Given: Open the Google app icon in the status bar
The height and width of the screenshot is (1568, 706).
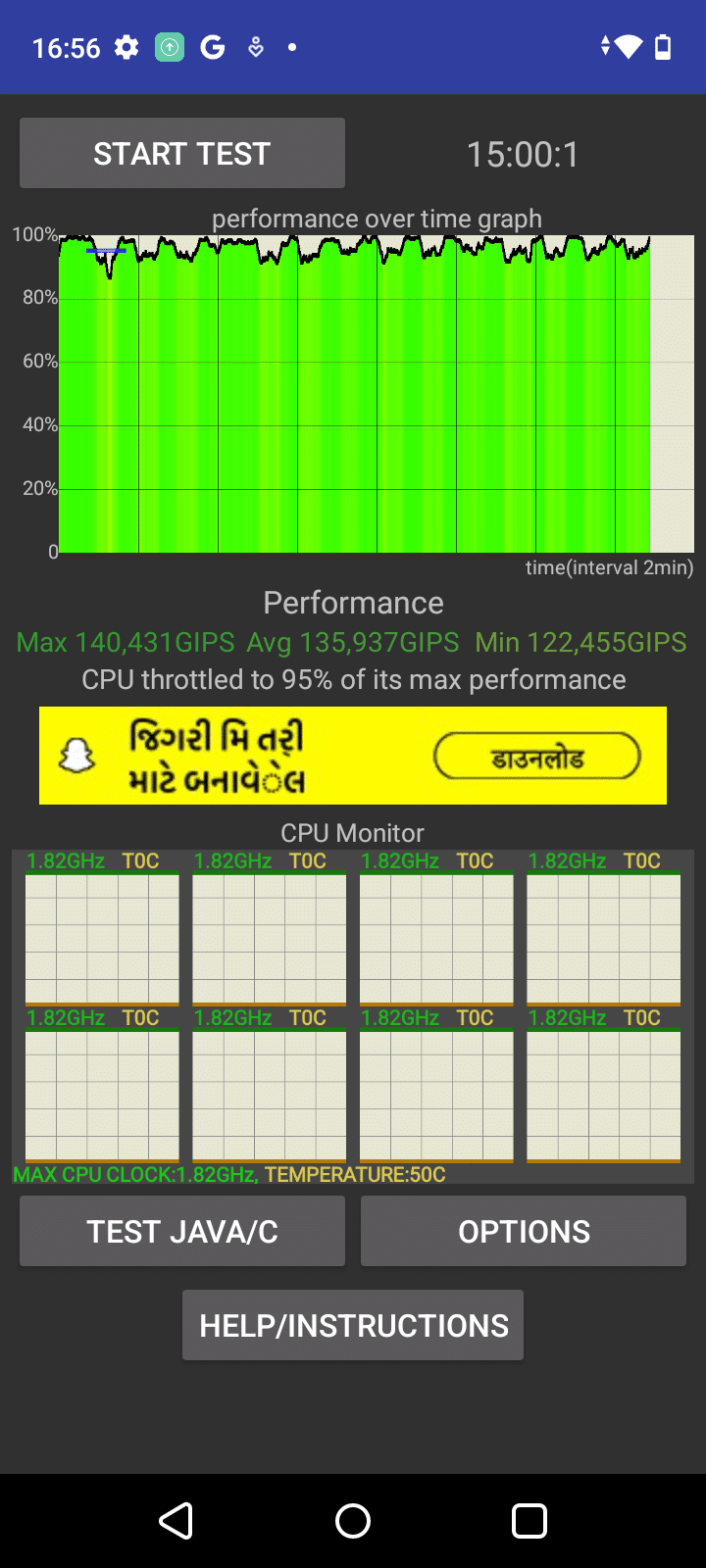Looking at the screenshot, I should (211, 46).
